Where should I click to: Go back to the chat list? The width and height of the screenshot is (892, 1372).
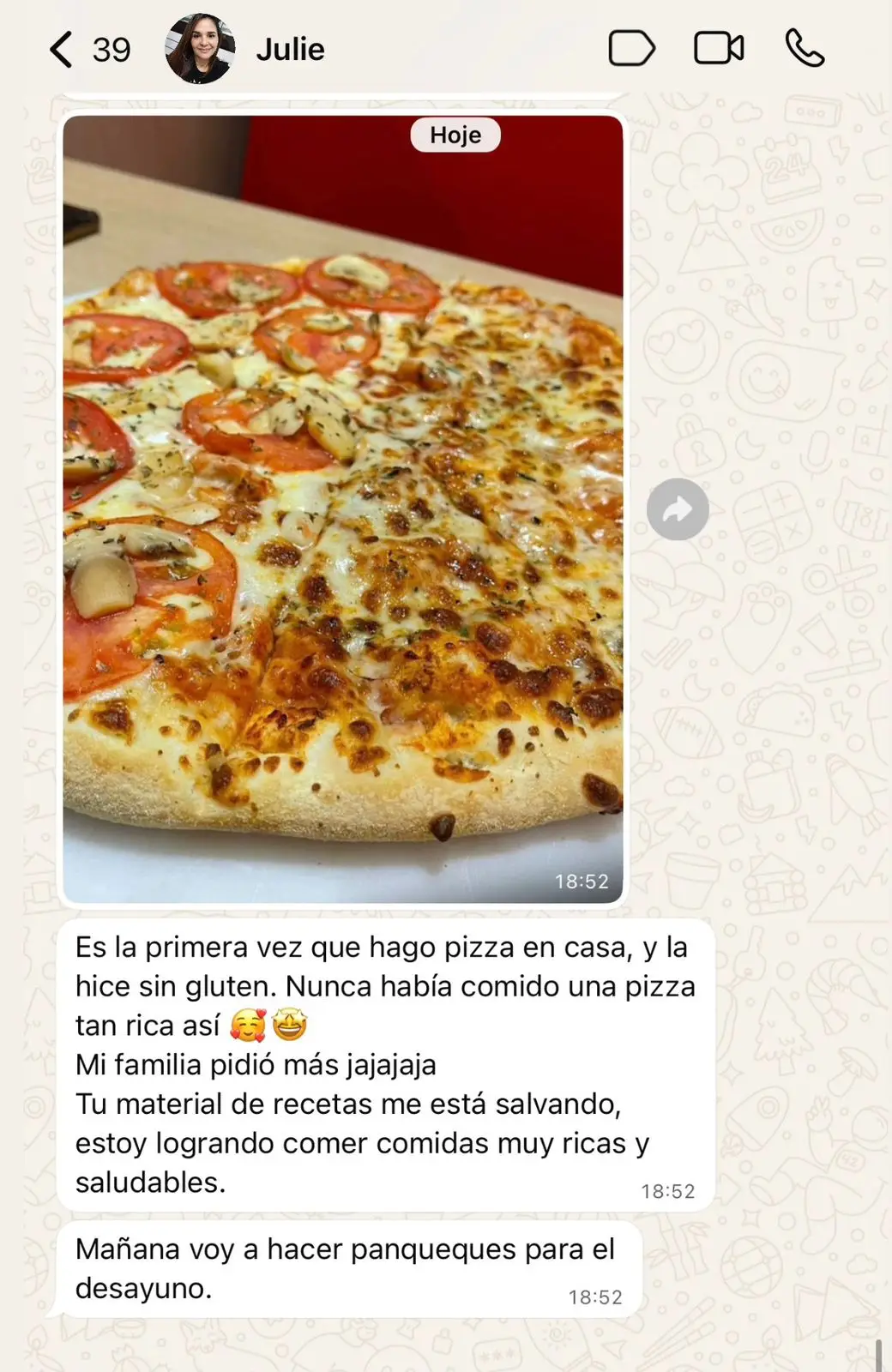pyautogui.click(x=62, y=50)
